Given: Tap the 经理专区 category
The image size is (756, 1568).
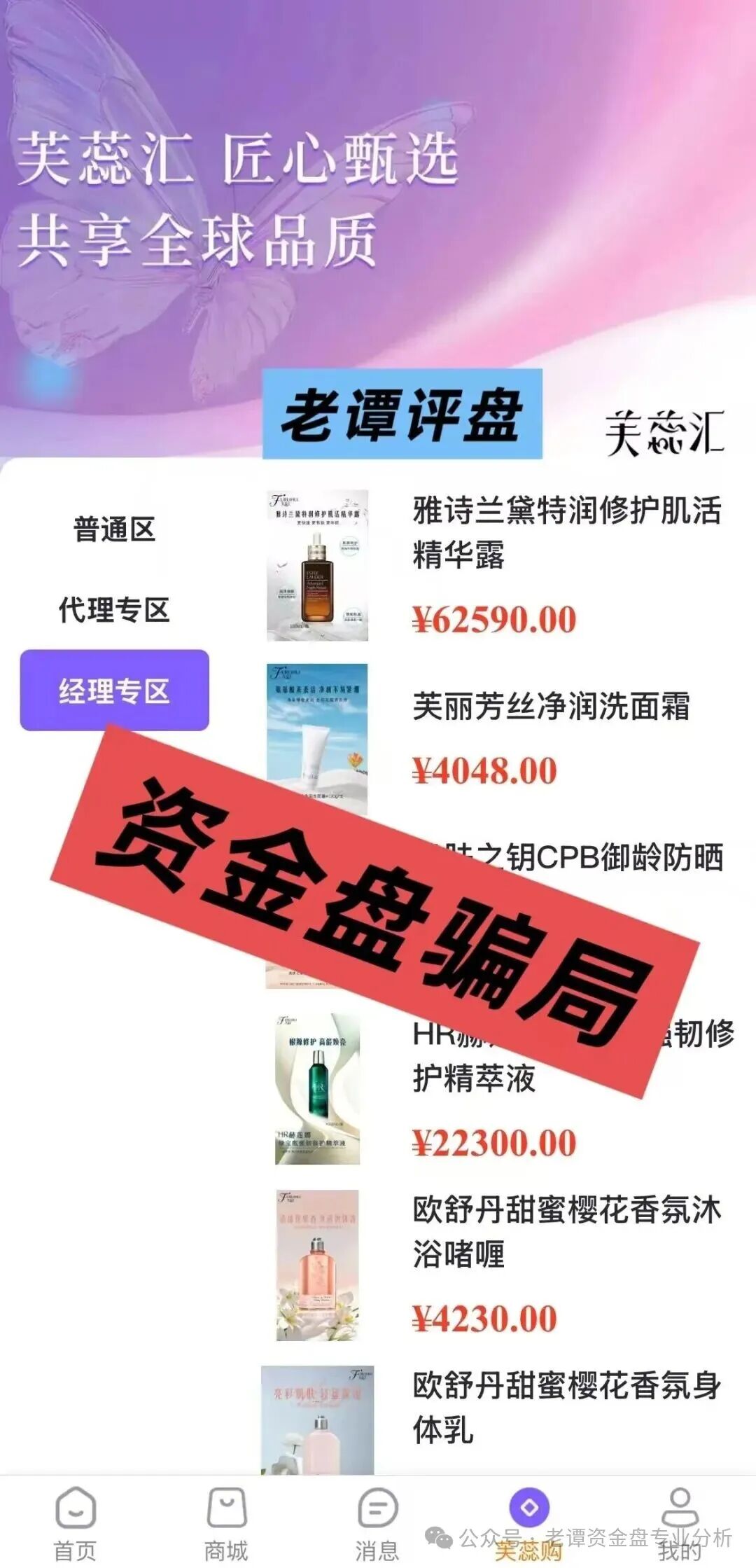Looking at the screenshot, I should click(114, 691).
